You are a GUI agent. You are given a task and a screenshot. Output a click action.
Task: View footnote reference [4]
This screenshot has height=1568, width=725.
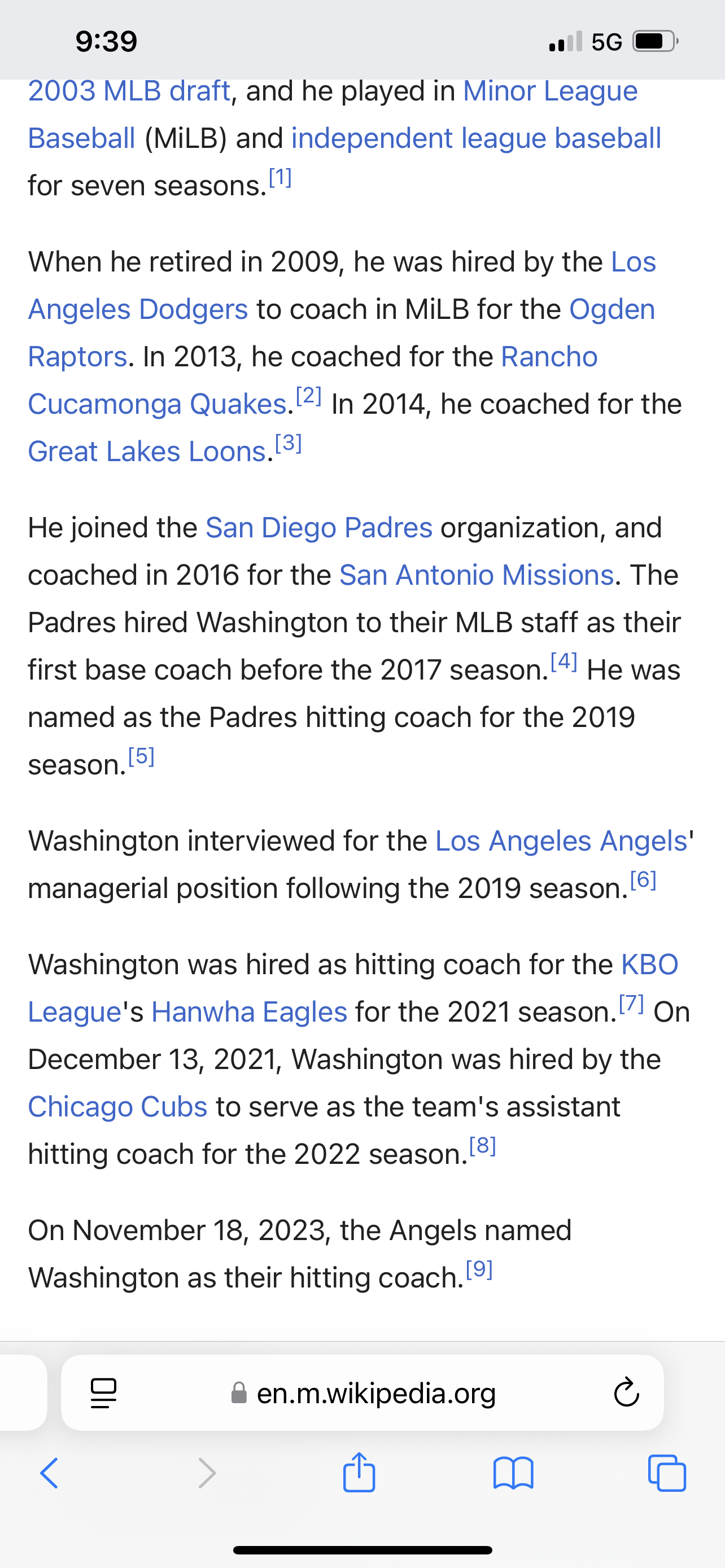click(x=564, y=662)
